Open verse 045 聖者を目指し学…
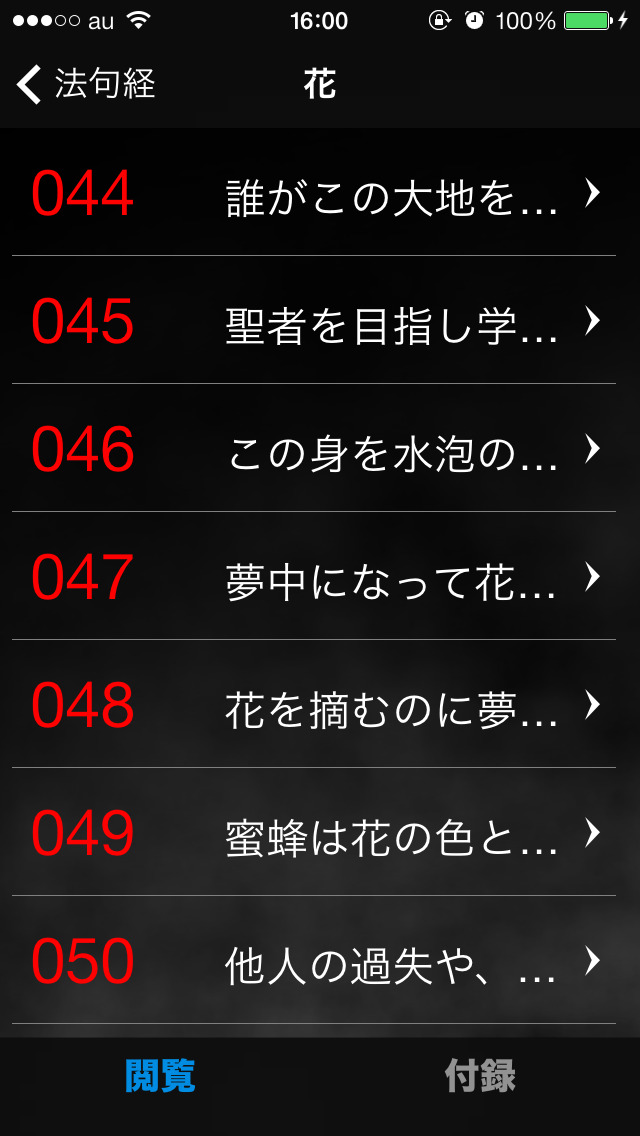This screenshot has height=1136, width=640. [x=320, y=322]
